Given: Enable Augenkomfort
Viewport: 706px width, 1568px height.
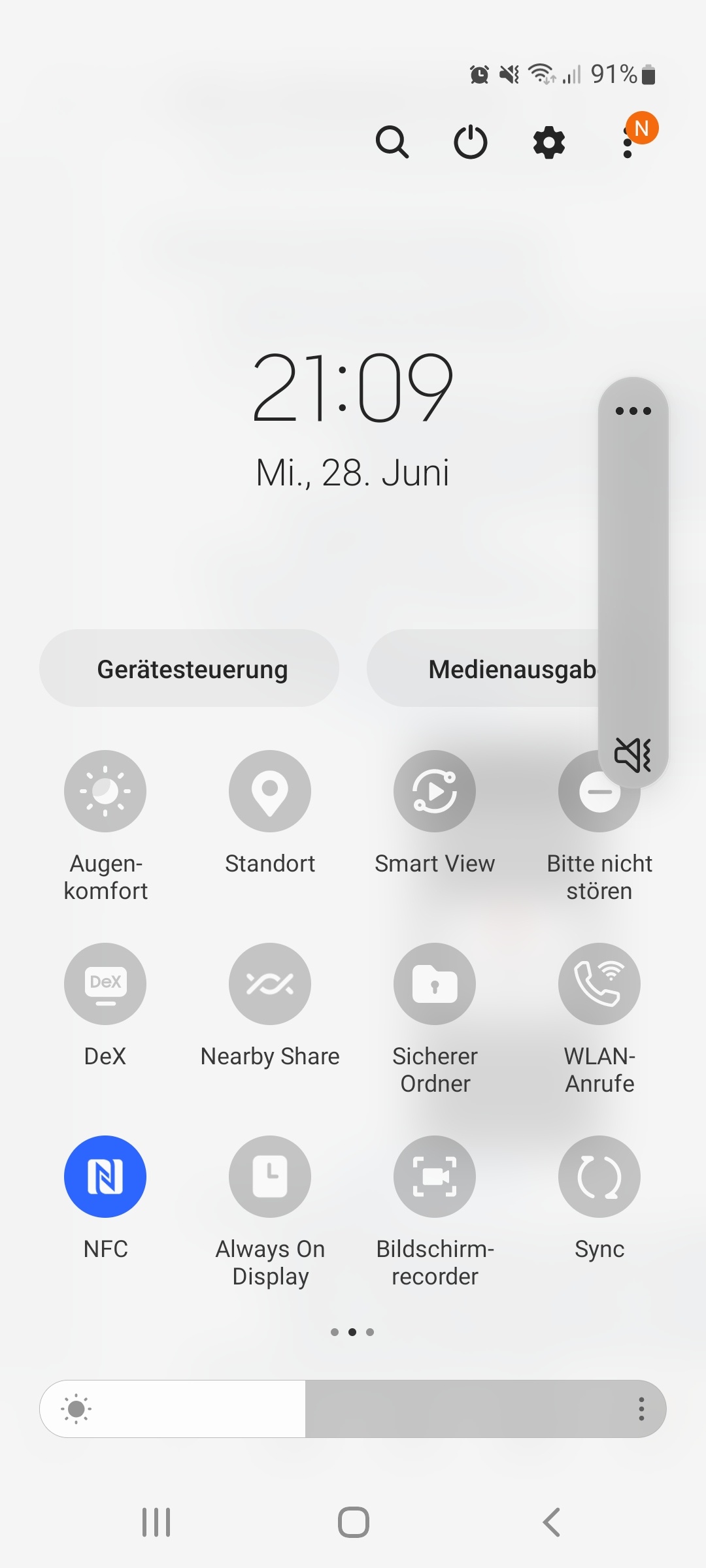Looking at the screenshot, I should [105, 791].
